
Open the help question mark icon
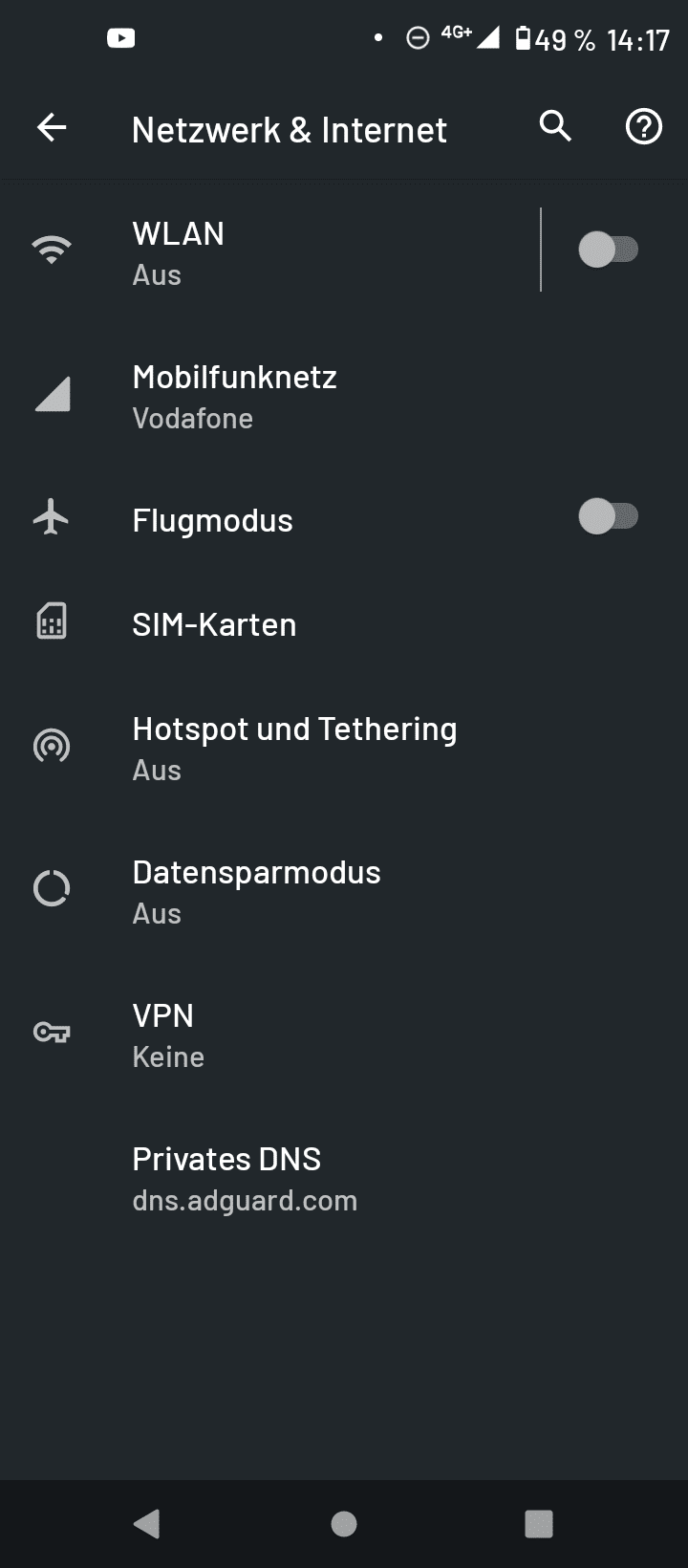pos(644,126)
